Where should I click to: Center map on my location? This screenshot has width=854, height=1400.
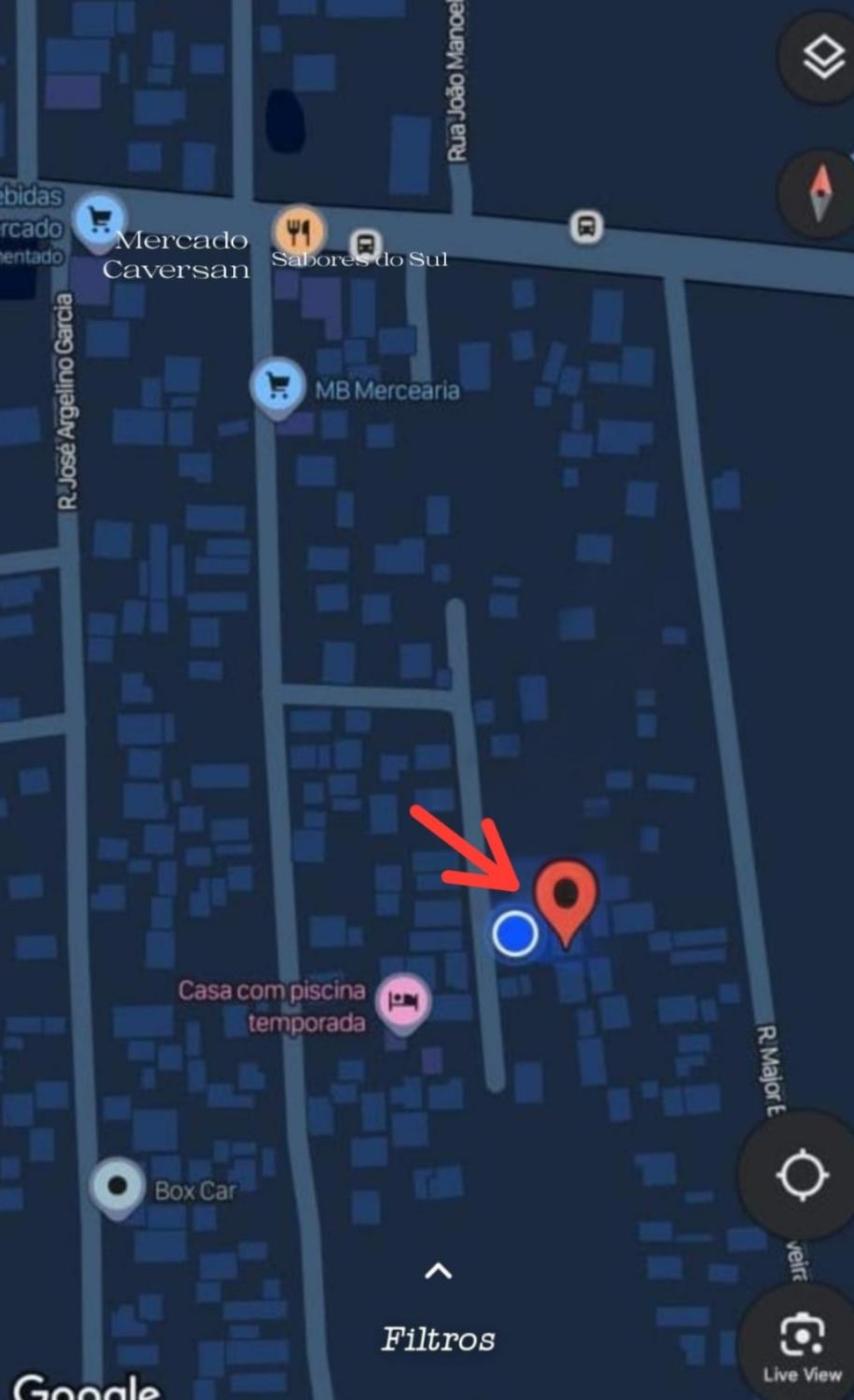[x=801, y=1176]
